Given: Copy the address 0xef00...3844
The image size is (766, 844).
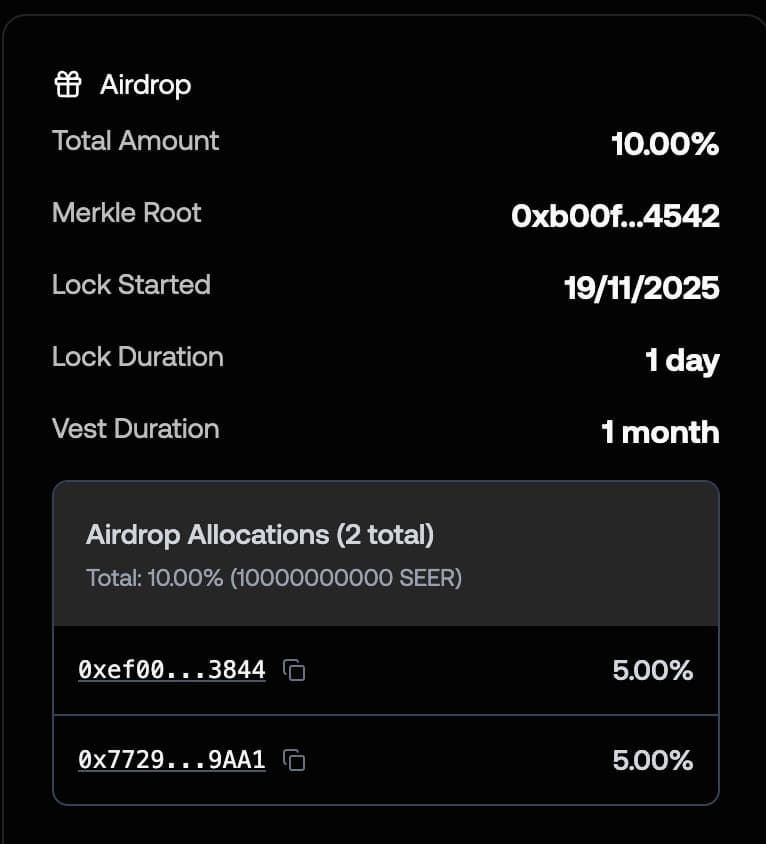Looking at the screenshot, I should click(x=294, y=670).
